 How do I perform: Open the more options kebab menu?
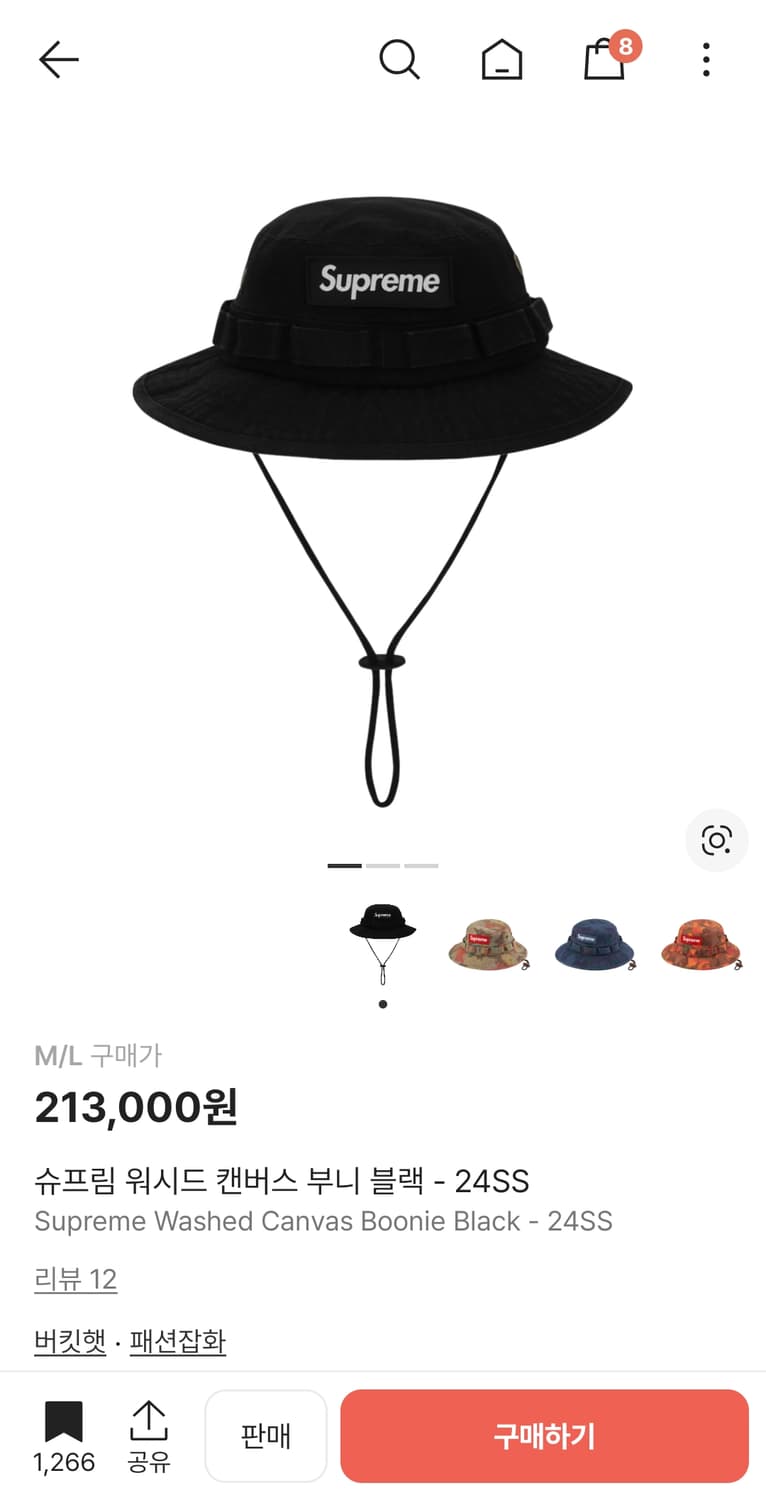[x=706, y=60]
